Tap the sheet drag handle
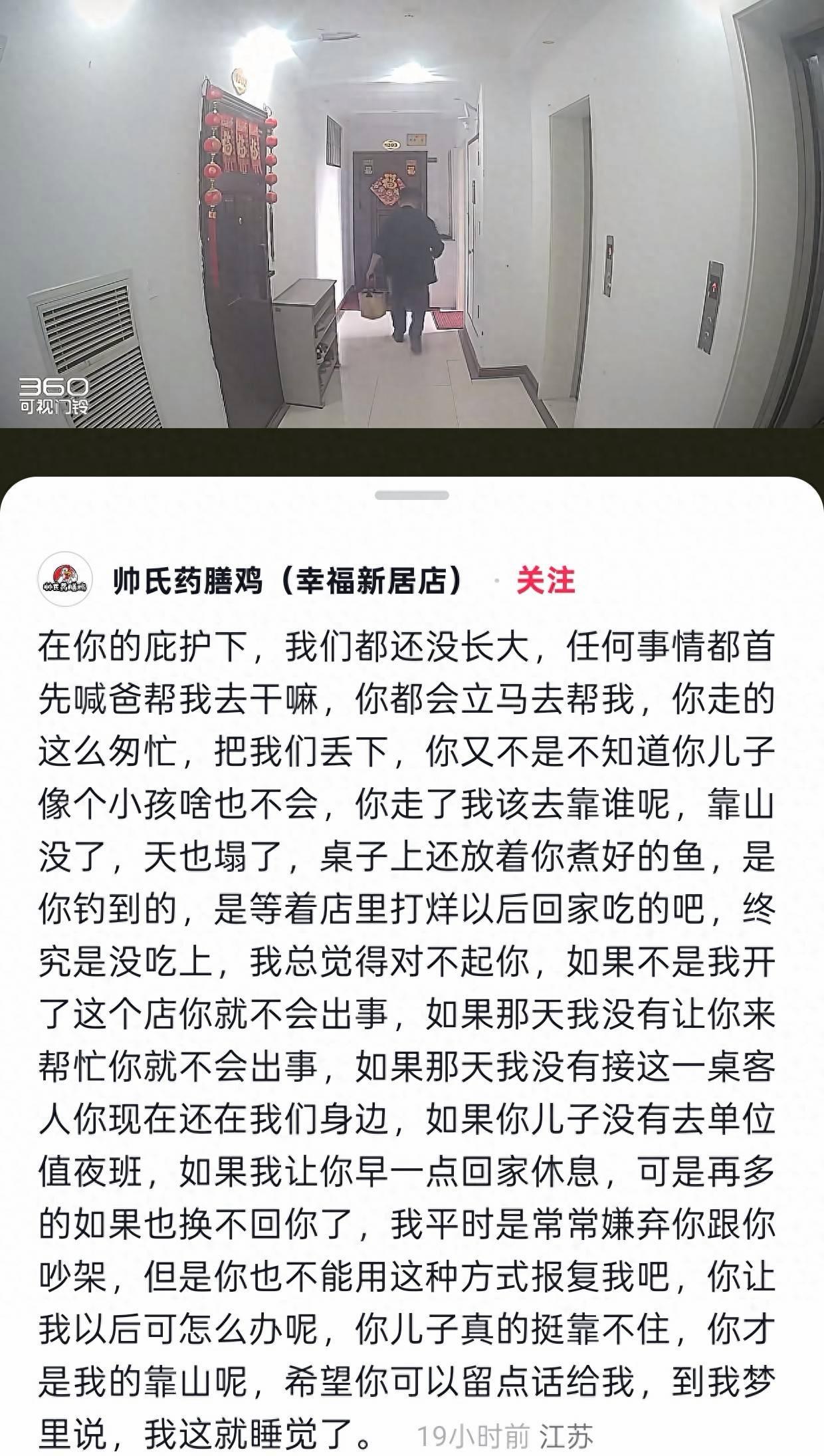The image size is (824, 1456). tap(412, 496)
